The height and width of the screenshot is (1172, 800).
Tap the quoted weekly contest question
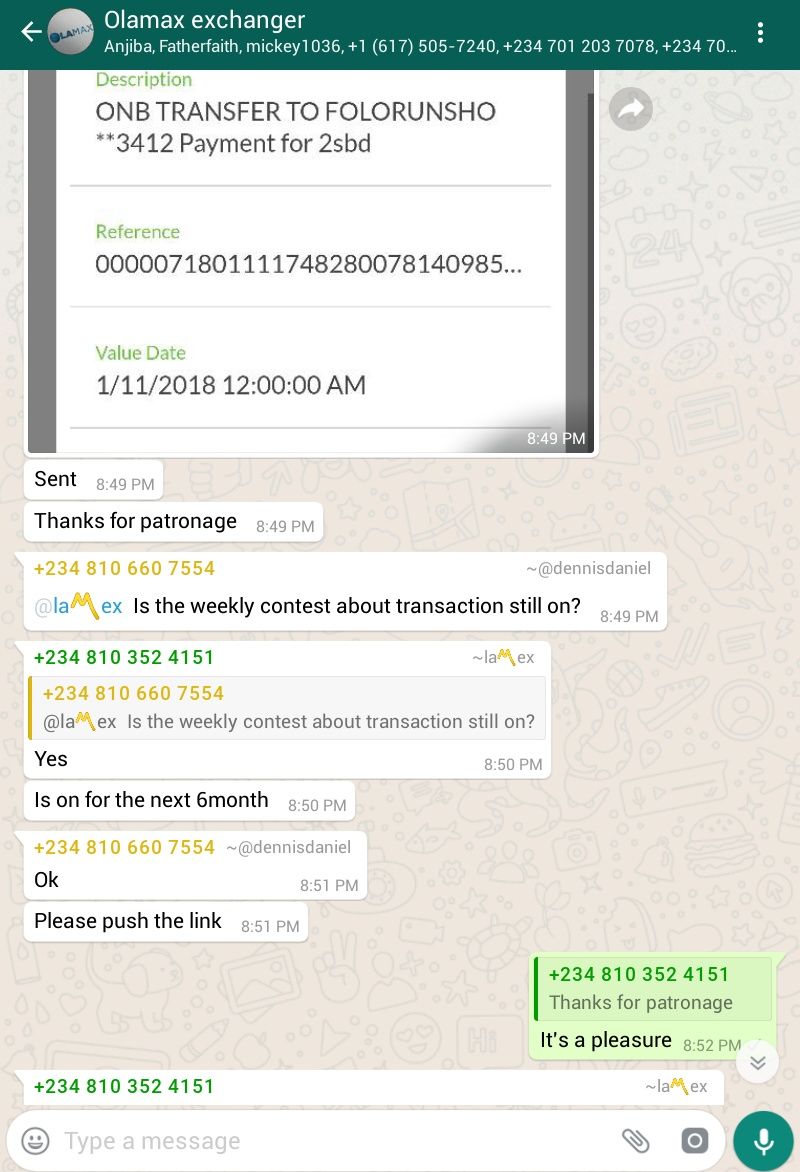[x=288, y=708]
